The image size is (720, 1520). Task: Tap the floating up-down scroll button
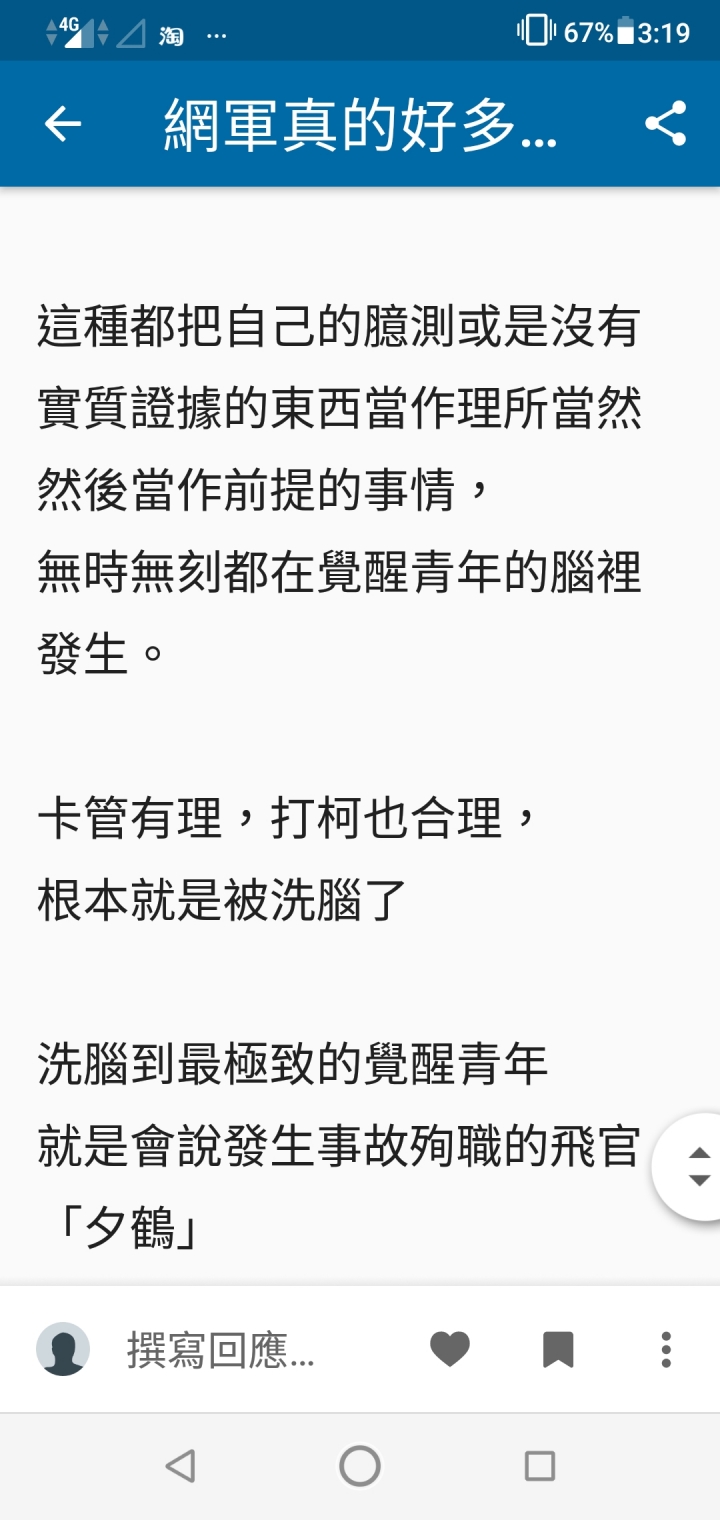click(x=698, y=1167)
